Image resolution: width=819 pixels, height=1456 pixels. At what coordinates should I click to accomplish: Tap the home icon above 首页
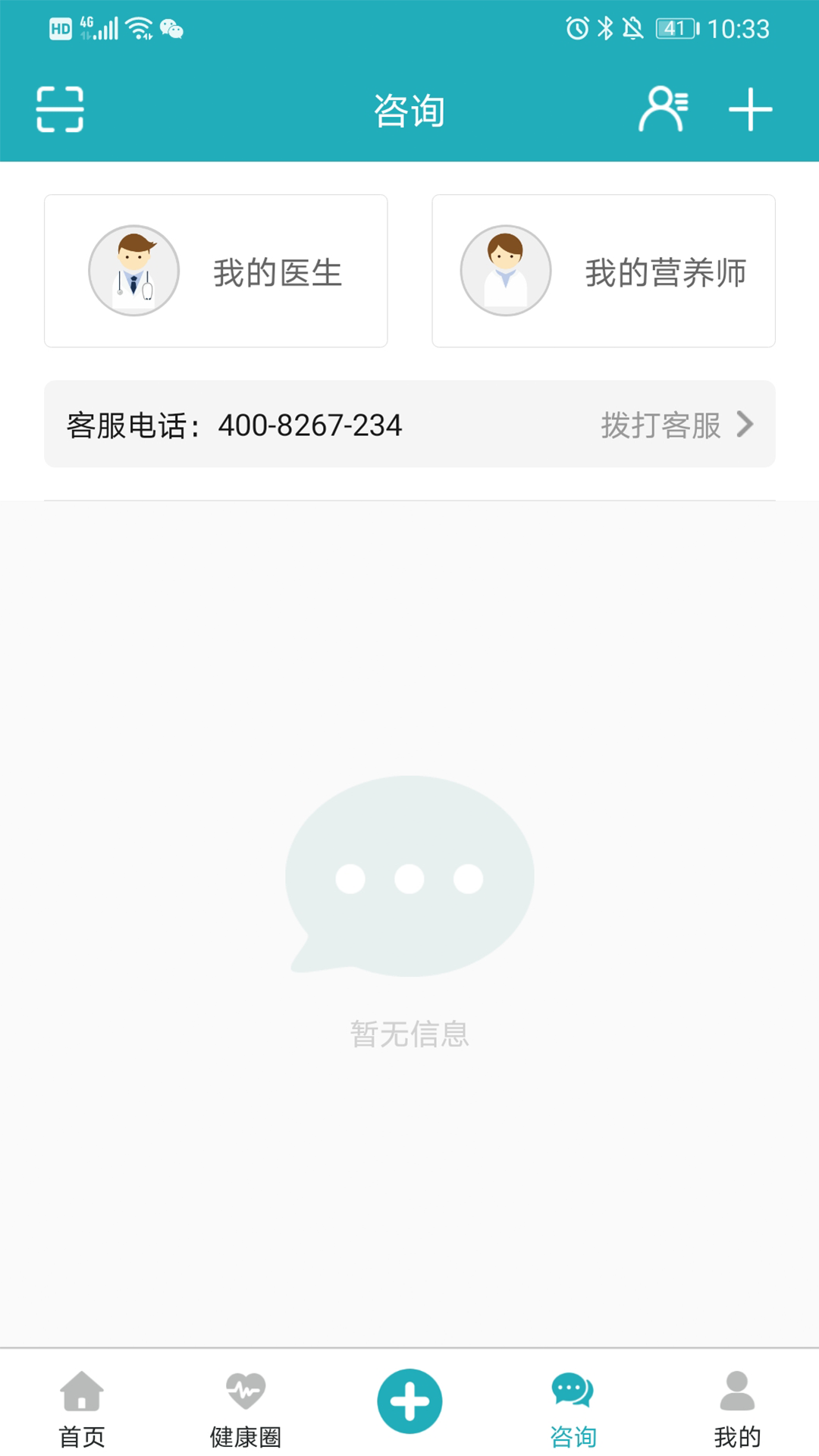click(81, 1401)
